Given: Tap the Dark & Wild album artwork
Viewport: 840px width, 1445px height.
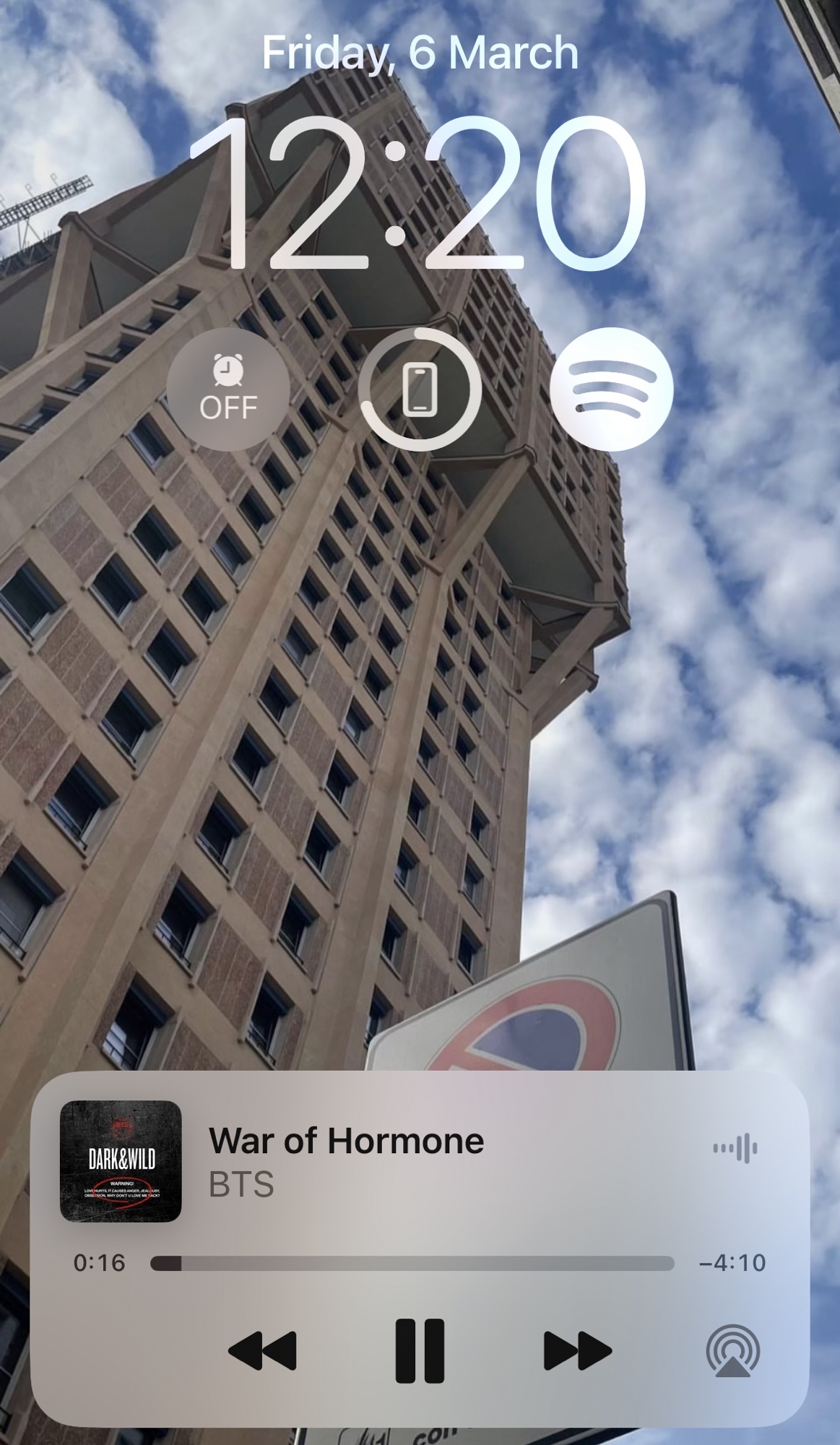Looking at the screenshot, I should coord(121,1161).
